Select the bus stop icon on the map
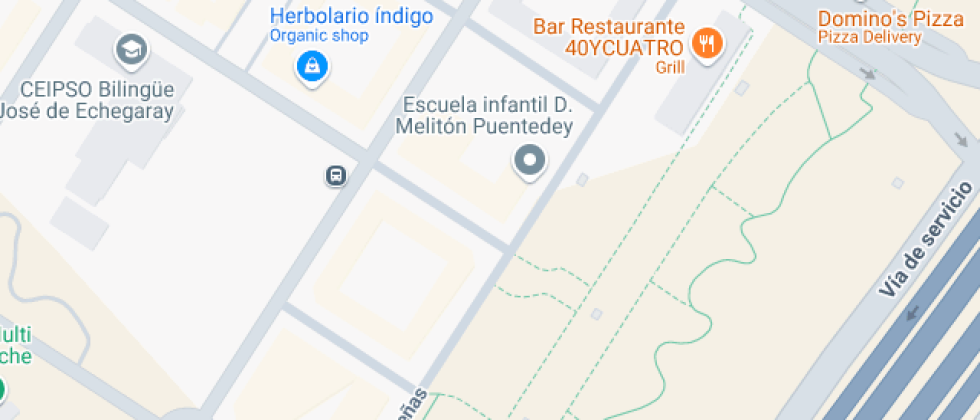The width and height of the screenshot is (980, 420). [336, 176]
